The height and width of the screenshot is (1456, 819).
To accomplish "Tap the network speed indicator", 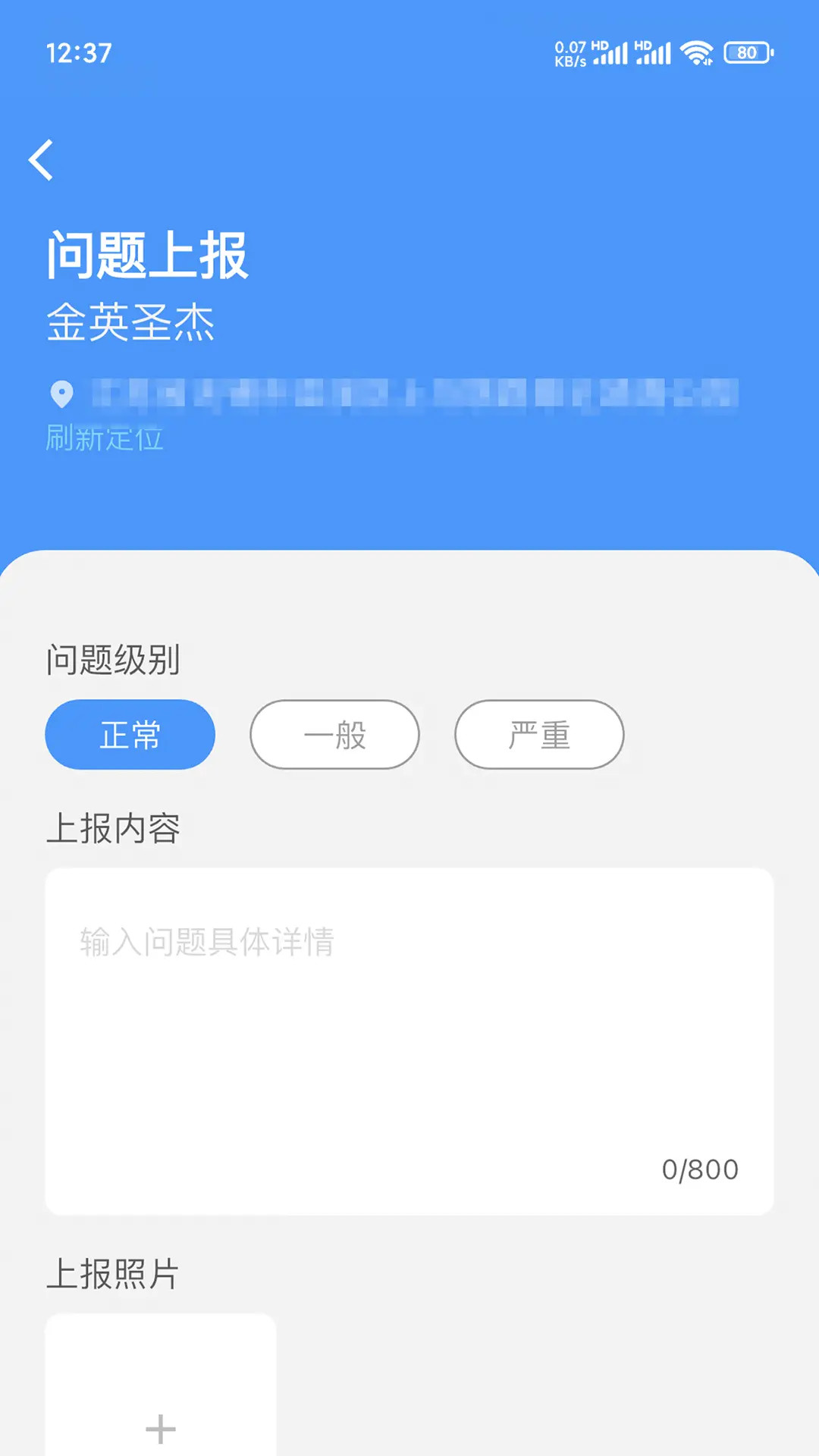I will point(570,52).
